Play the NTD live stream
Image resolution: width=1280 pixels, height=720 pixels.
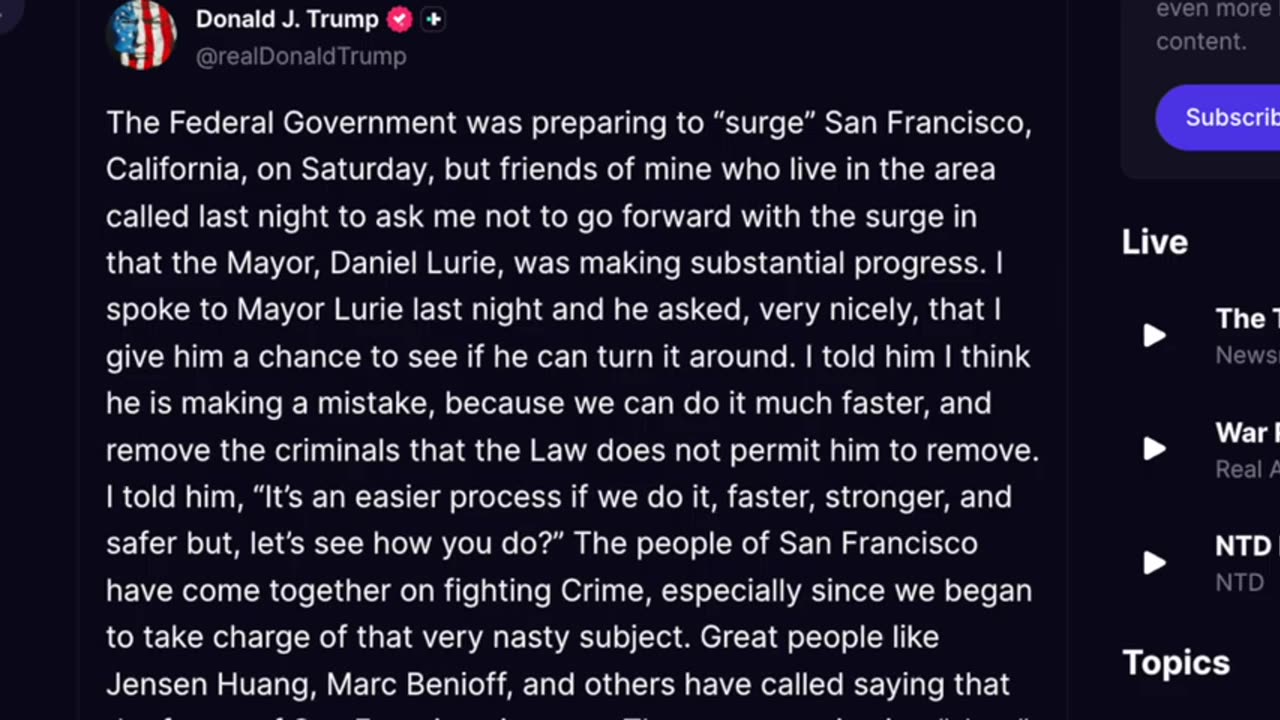coord(1154,562)
